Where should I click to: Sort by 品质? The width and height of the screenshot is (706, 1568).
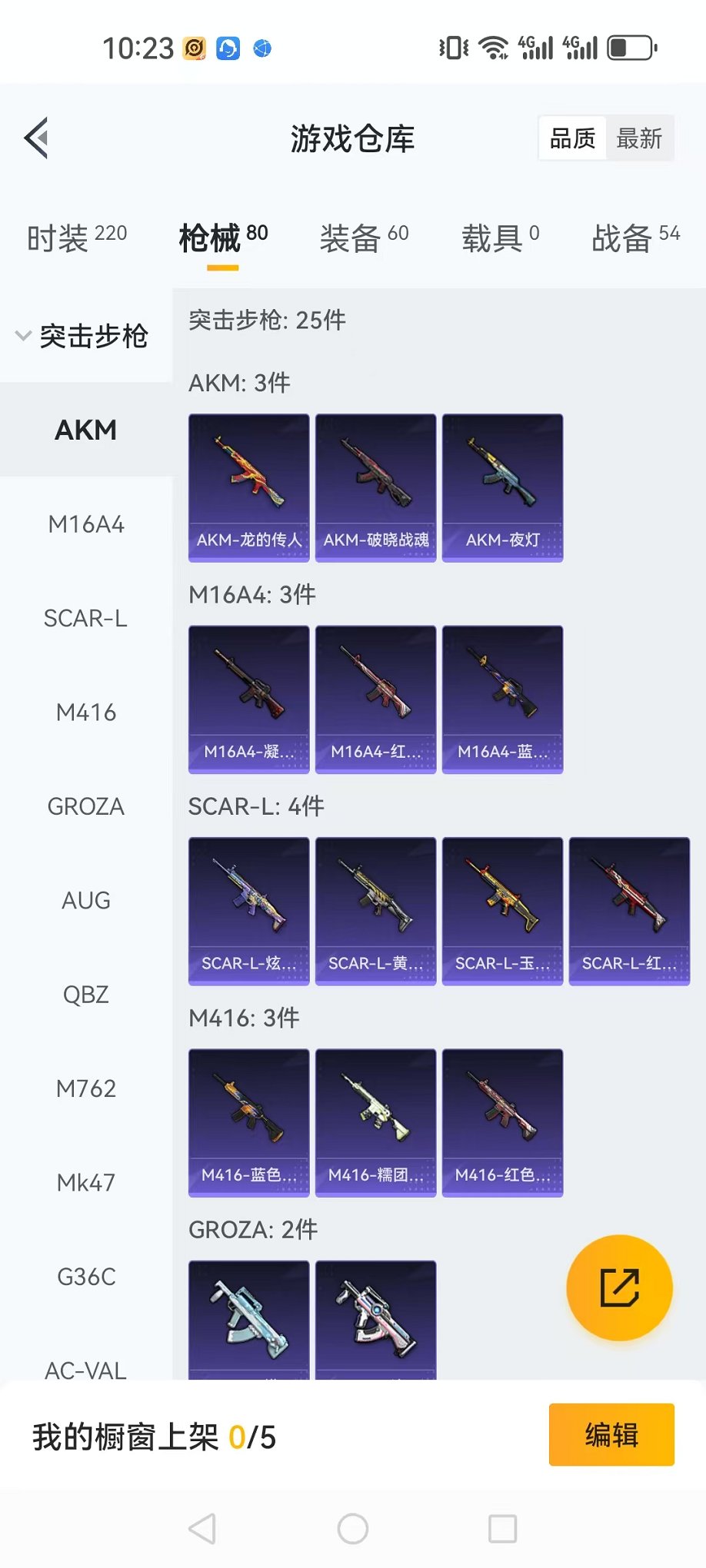click(572, 138)
